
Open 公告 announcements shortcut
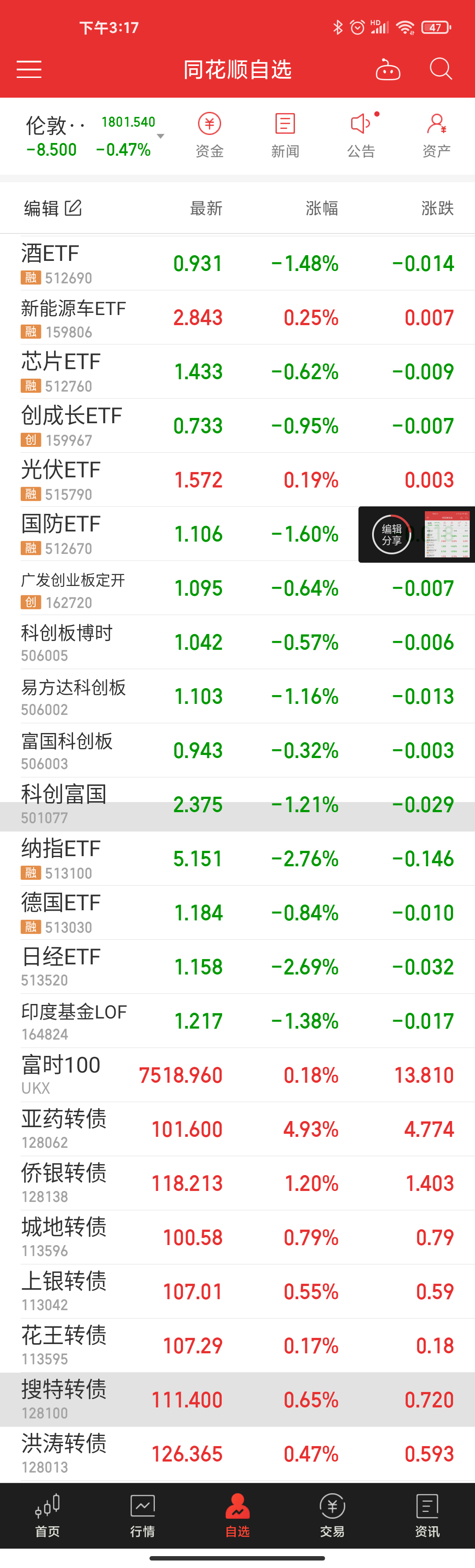(361, 136)
